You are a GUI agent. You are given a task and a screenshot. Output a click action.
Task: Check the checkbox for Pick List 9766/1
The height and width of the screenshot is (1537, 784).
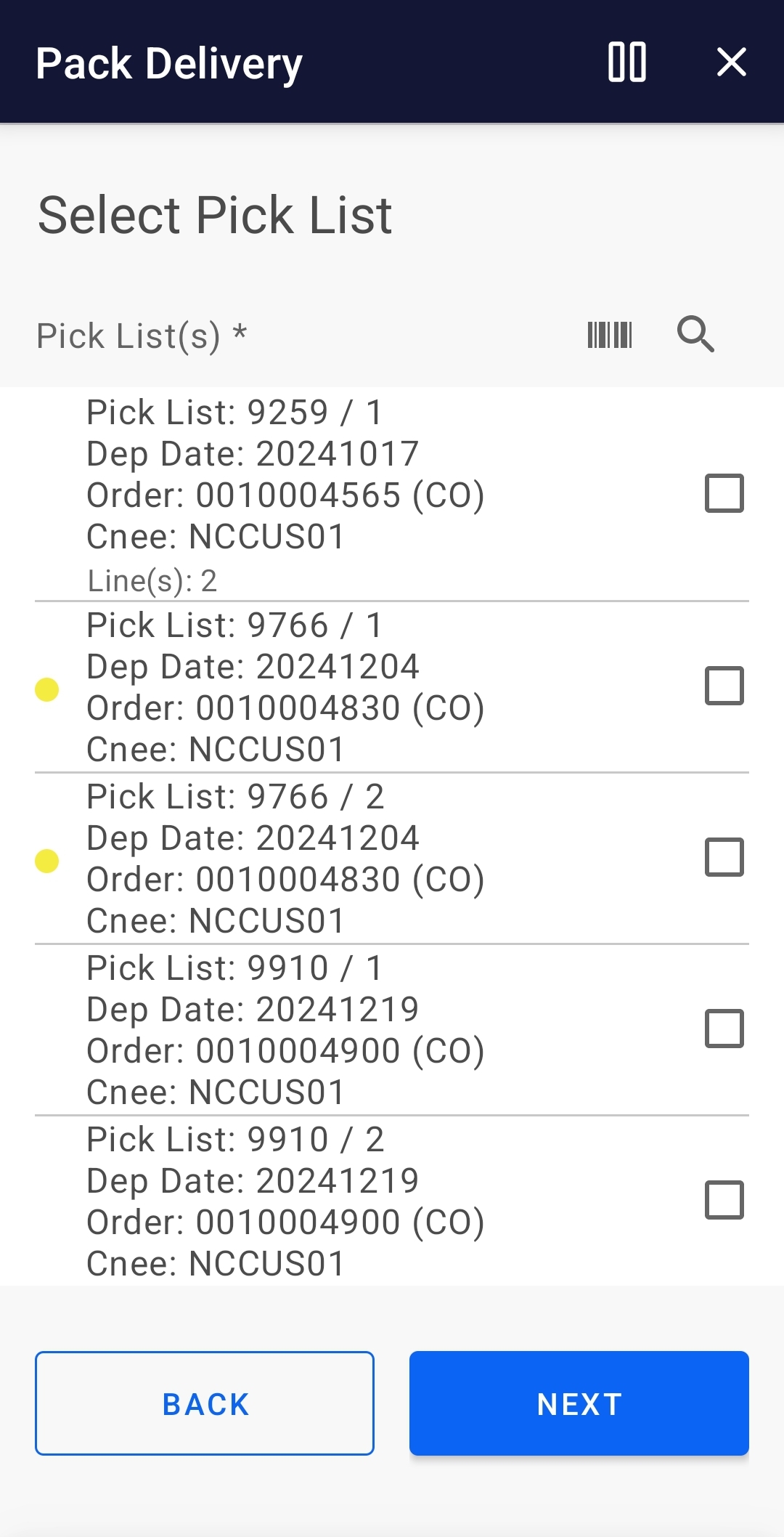tap(724, 685)
